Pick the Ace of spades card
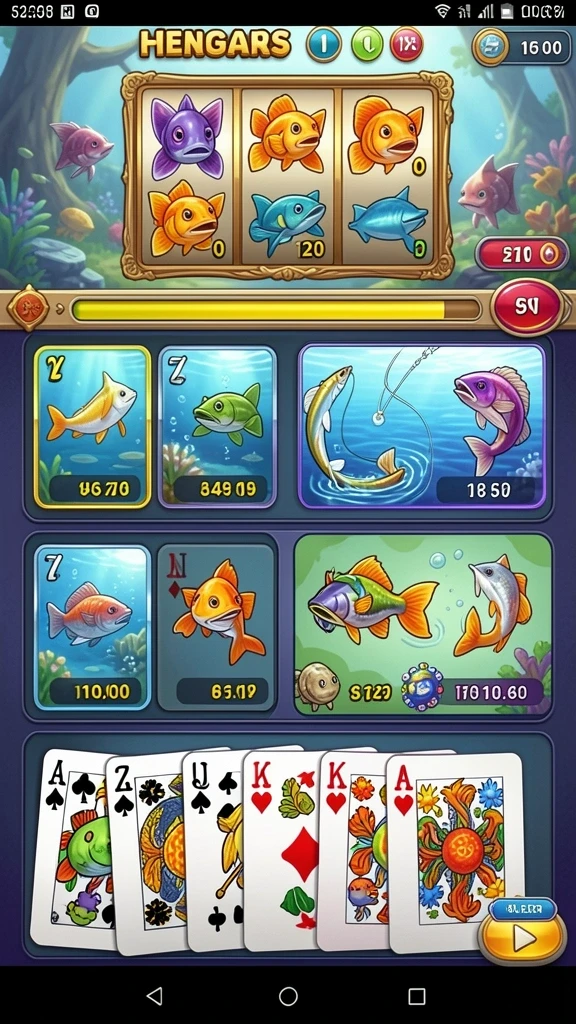This screenshot has height=1024, width=576. pyautogui.click(x=71, y=849)
